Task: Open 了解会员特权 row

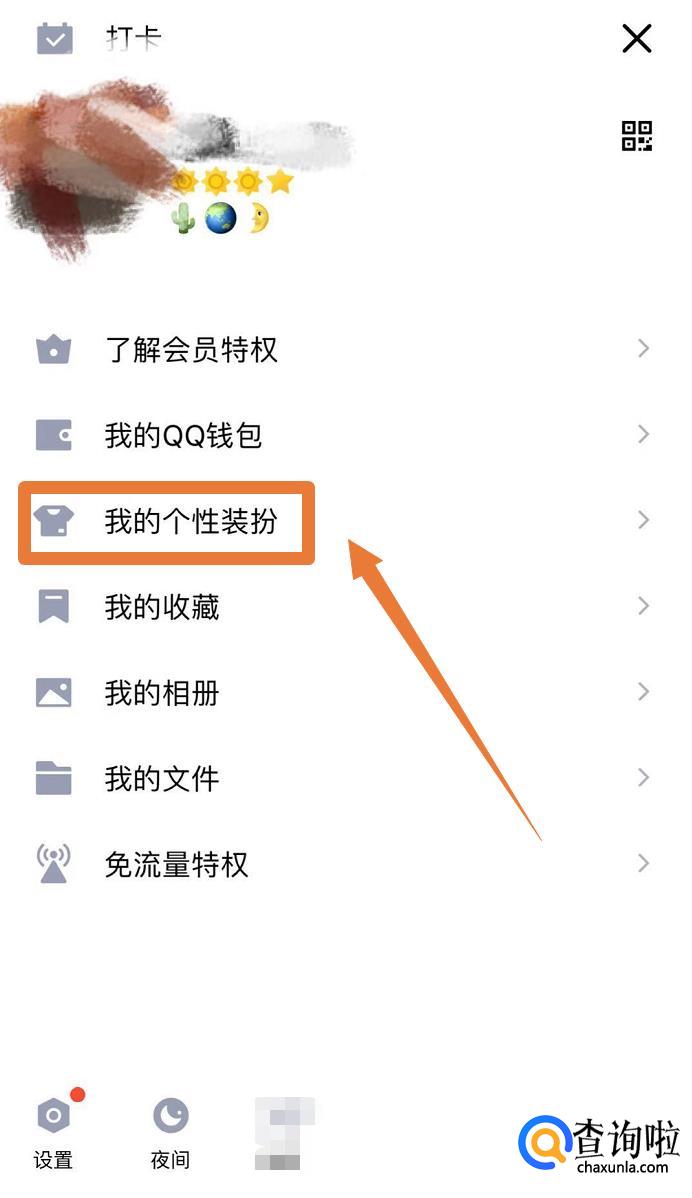Action: [346, 349]
